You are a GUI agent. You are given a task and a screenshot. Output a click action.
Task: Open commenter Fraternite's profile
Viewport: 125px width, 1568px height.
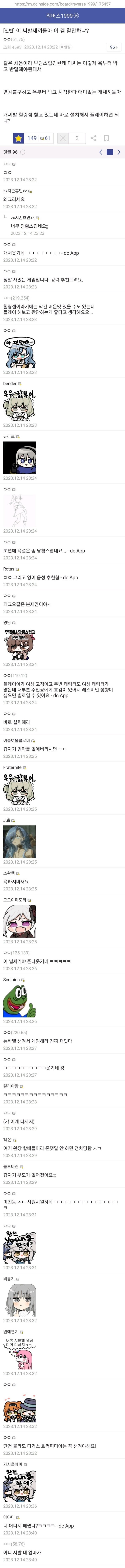(12, 768)
